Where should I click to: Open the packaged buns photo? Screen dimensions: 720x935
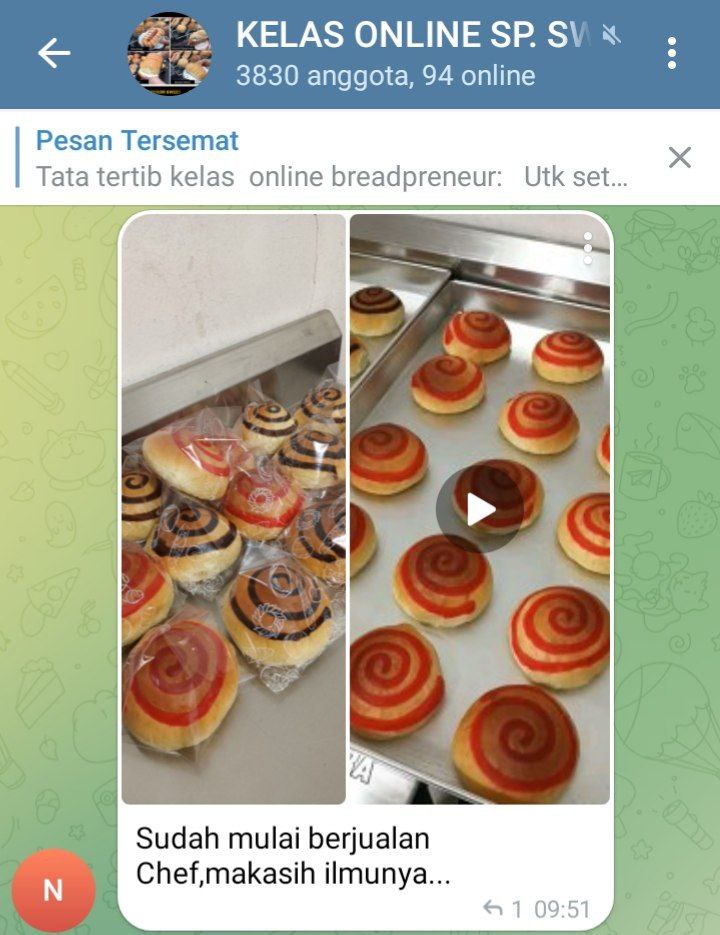(233, 510)
